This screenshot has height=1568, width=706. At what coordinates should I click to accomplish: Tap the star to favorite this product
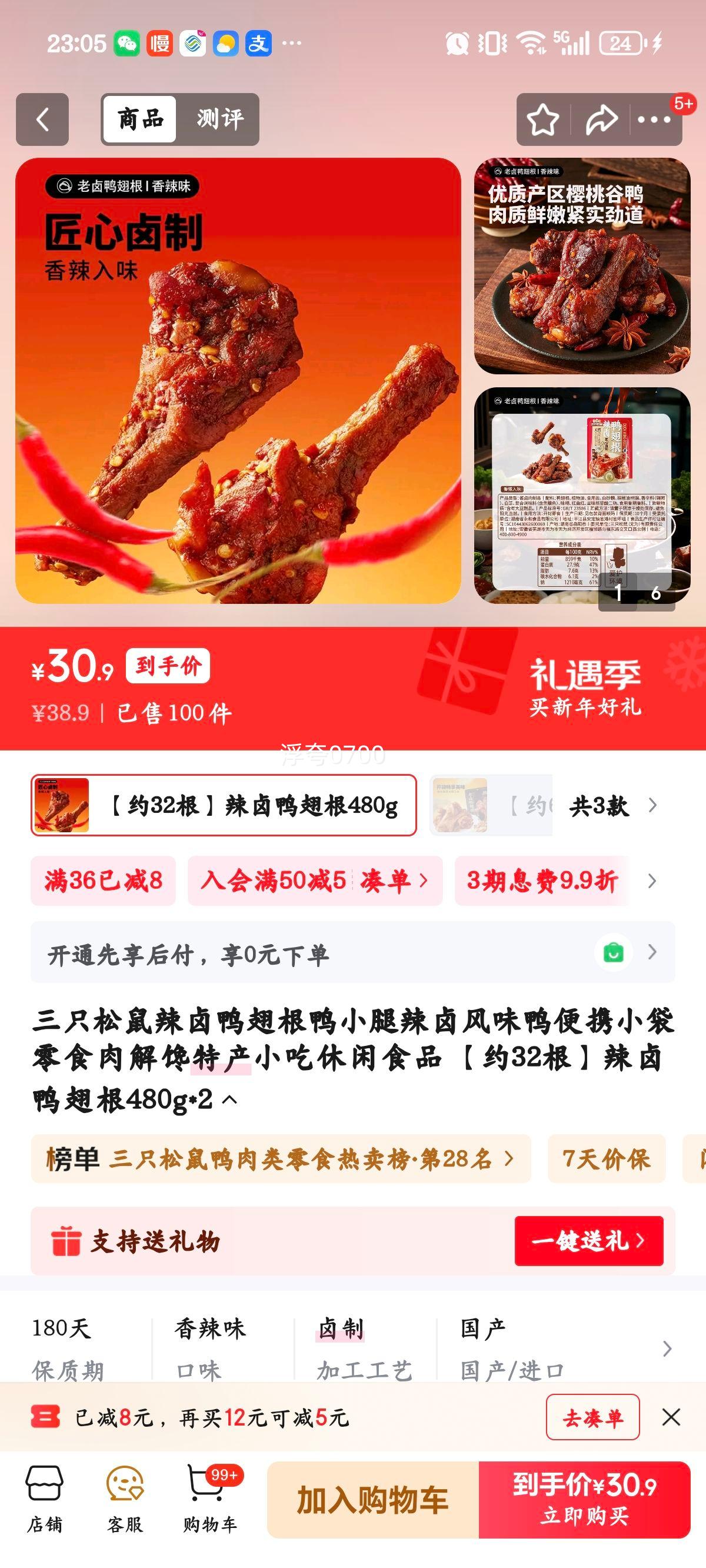(x=544, y=121)
